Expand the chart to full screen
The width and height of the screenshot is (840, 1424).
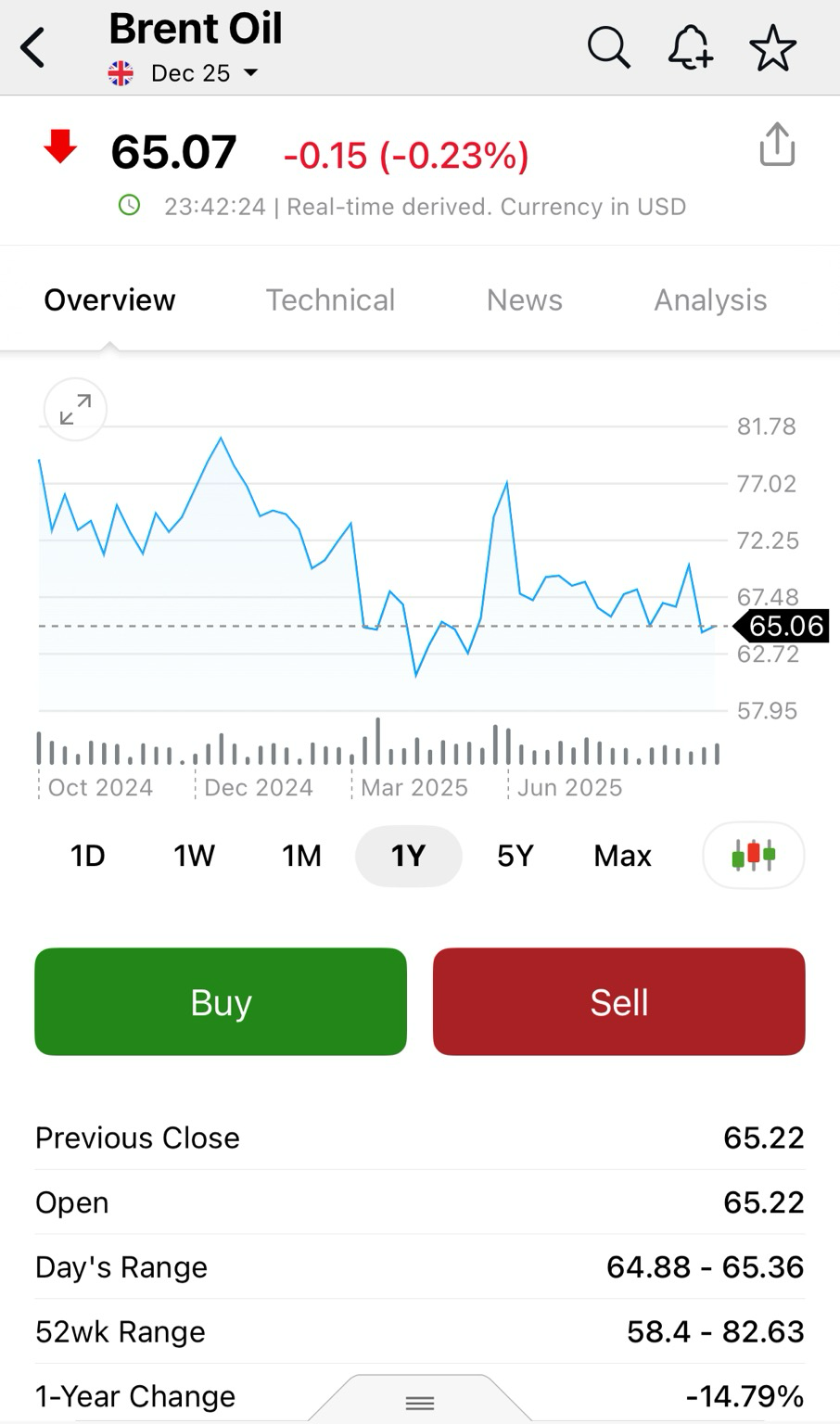click(x=75, y=409)
